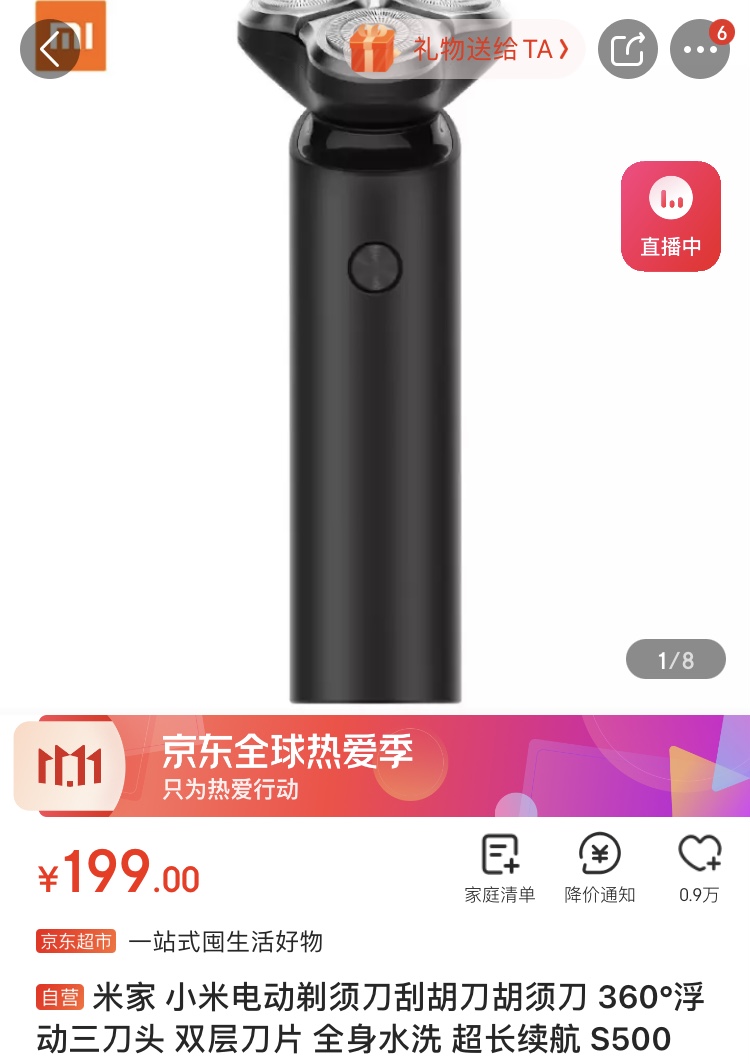Tap the back arrow to return
Image resolution: width=750 pixels, height=1064 pixels.
click(x=48, y=48)
